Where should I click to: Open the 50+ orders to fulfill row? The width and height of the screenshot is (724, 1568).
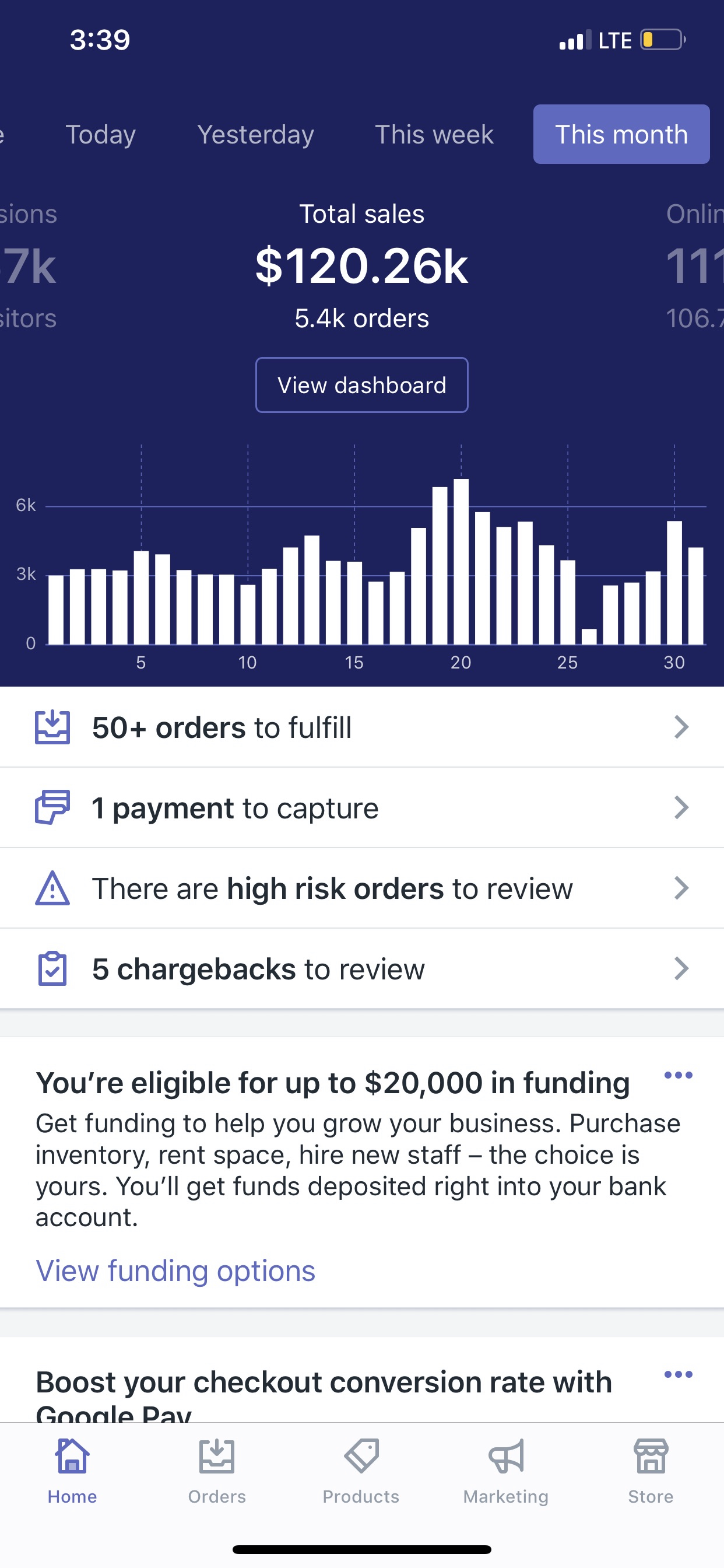coord(362,727)
